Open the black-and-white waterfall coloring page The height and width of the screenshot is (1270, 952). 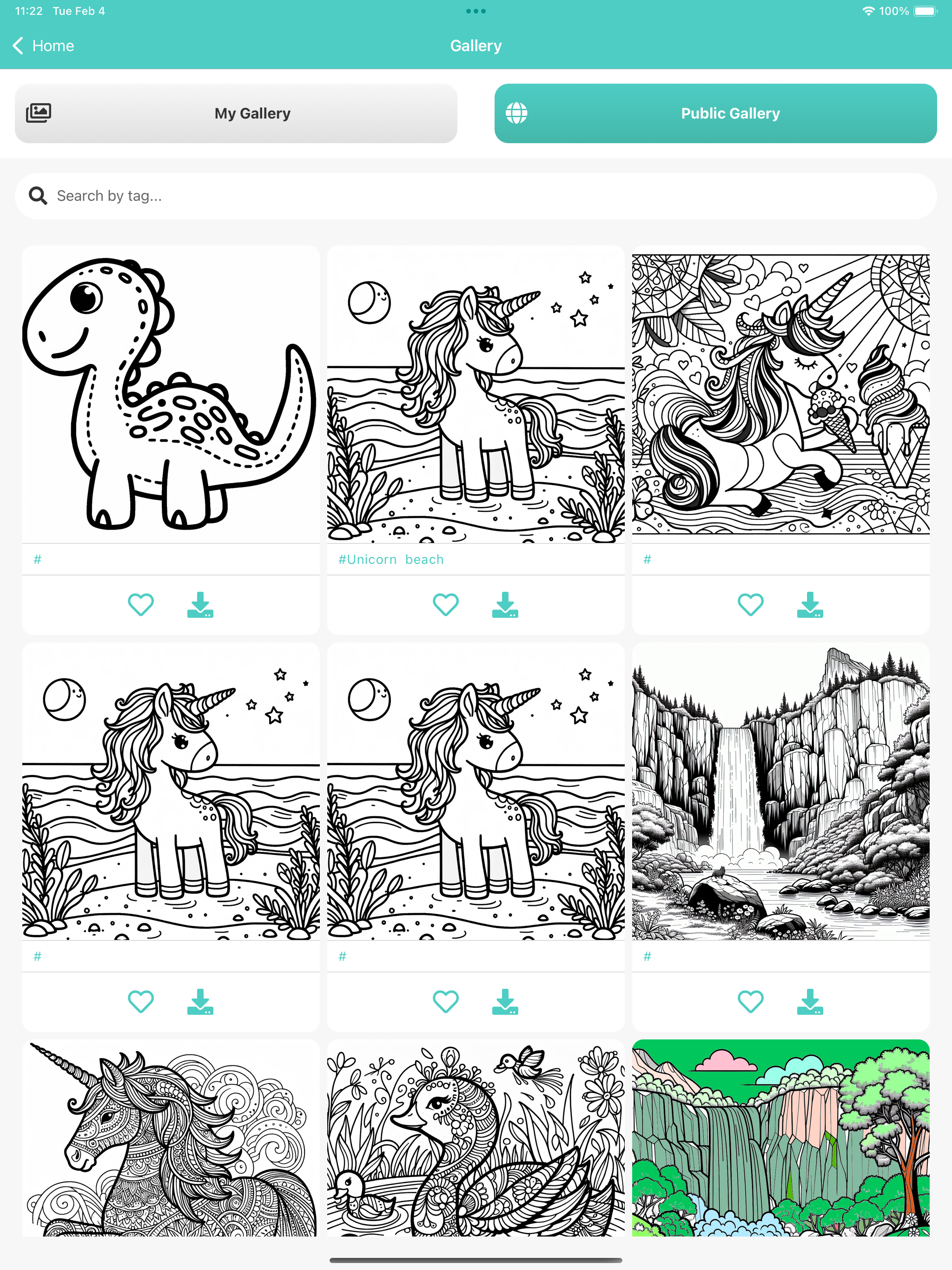[780, 791]
